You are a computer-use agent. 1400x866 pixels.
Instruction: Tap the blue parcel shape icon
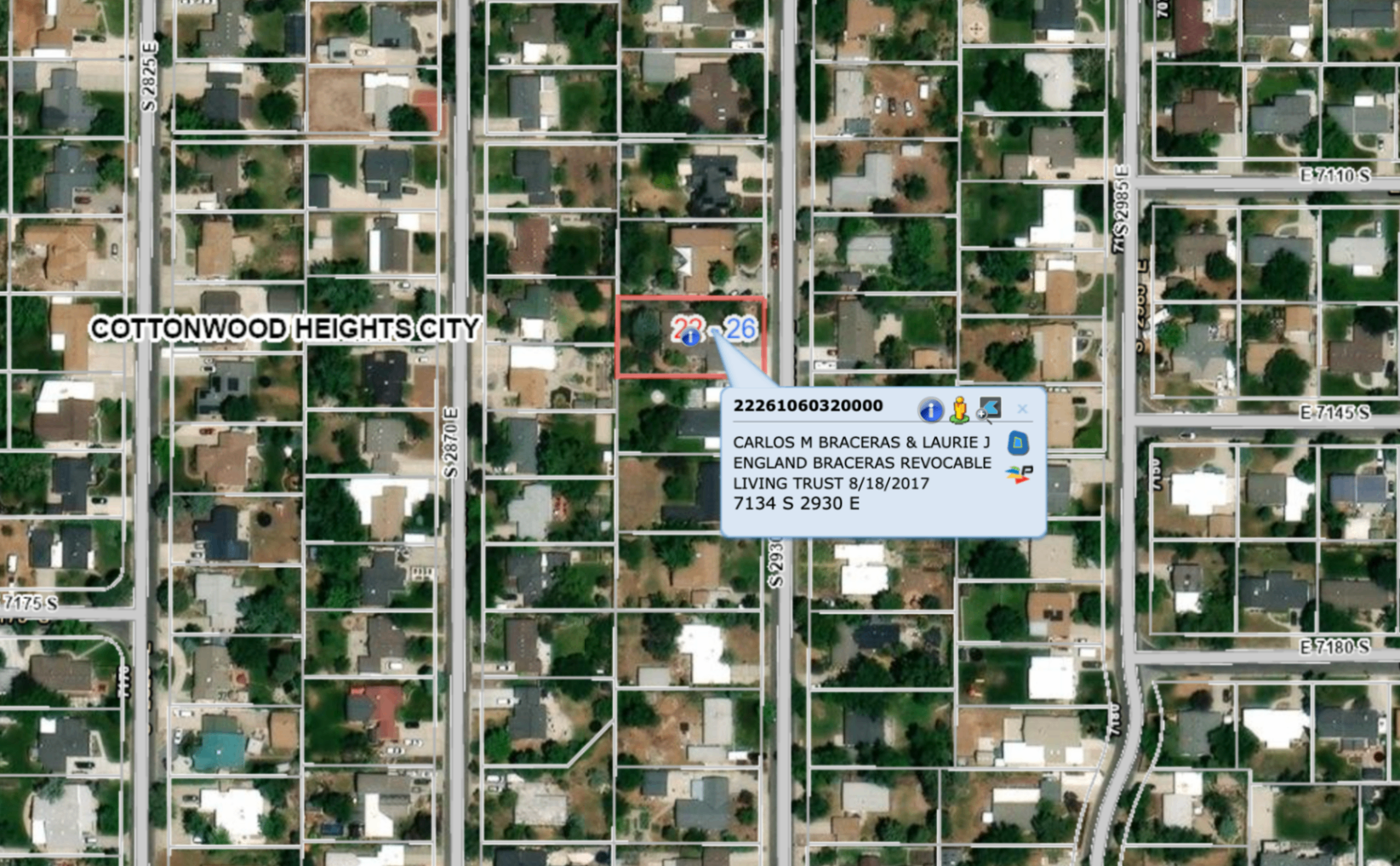point(1017,443)
